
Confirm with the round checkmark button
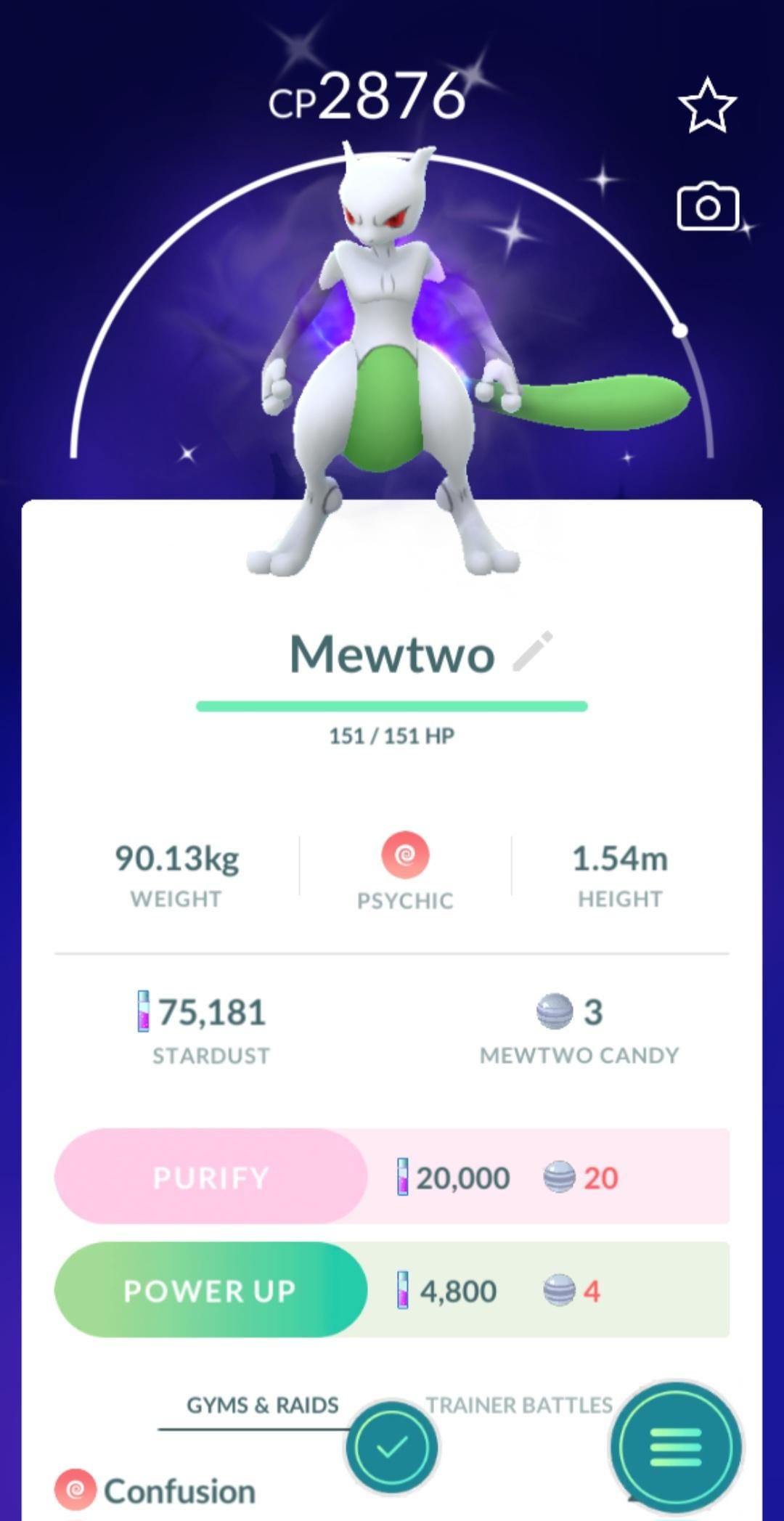click(392, 1447)
